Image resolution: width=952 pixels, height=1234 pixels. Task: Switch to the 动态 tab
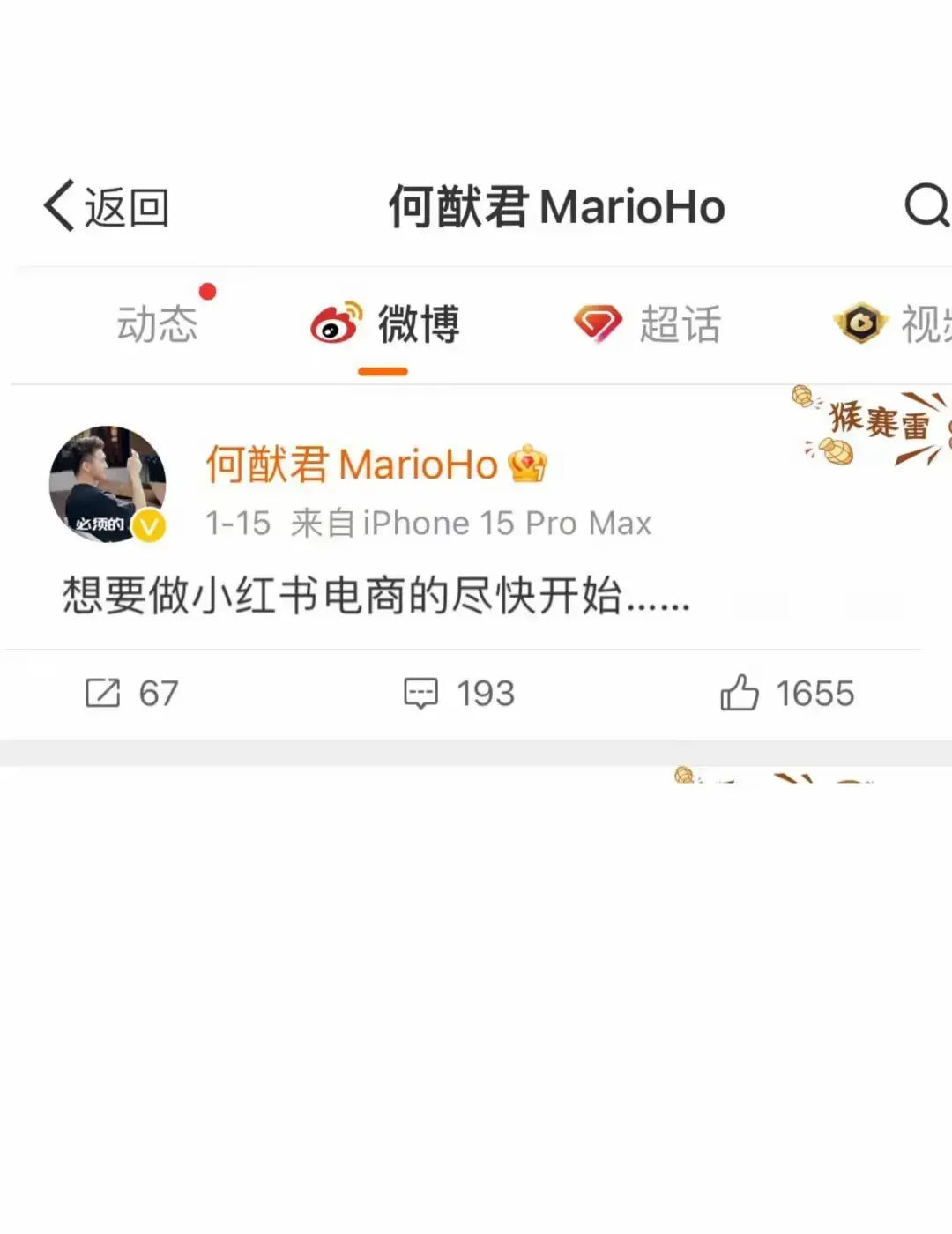click(x=157, y=323)
